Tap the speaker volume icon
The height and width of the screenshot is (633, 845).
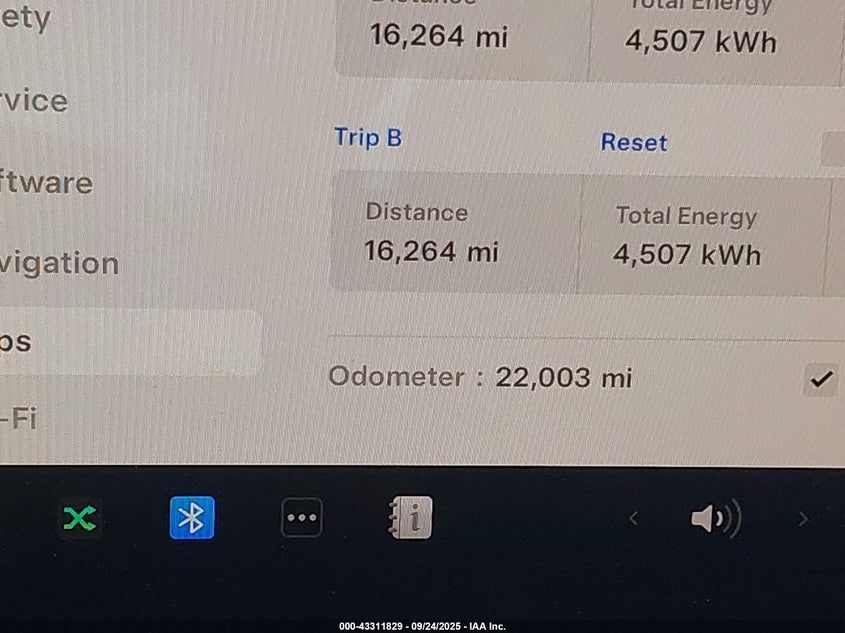click(x=715, y=519)
